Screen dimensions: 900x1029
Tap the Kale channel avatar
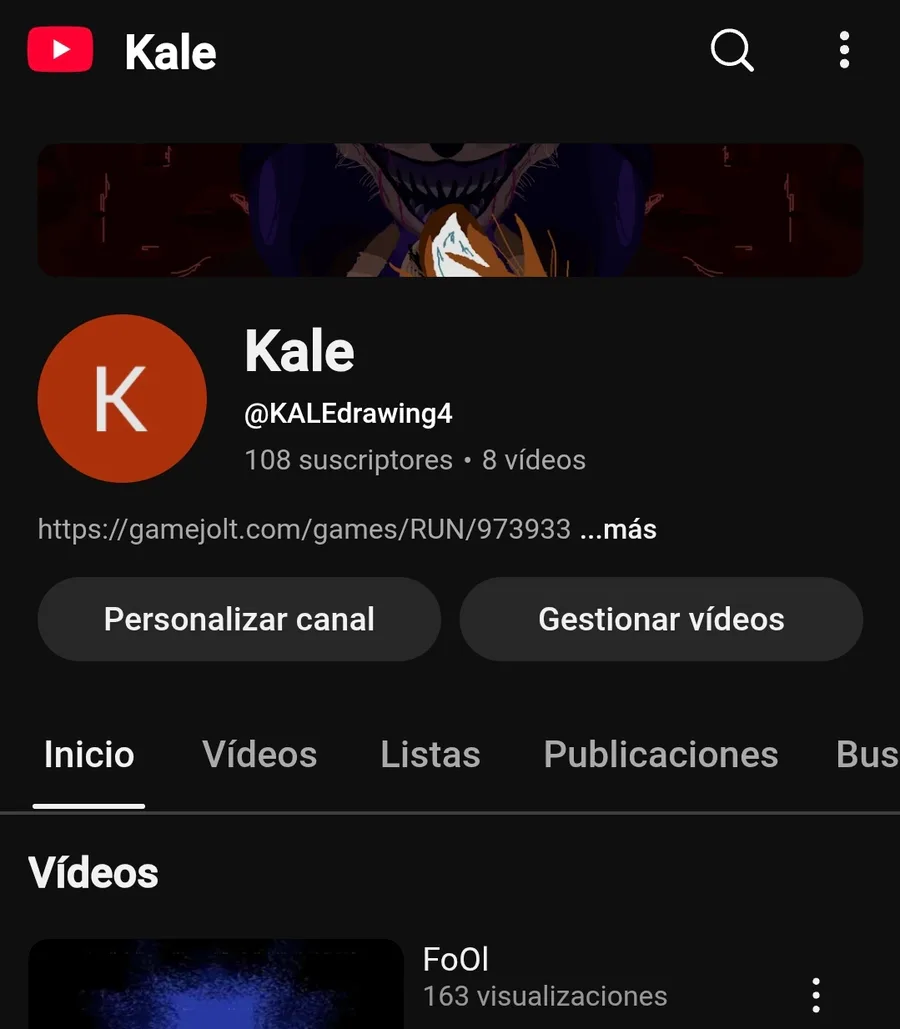[x=122, y=399]
